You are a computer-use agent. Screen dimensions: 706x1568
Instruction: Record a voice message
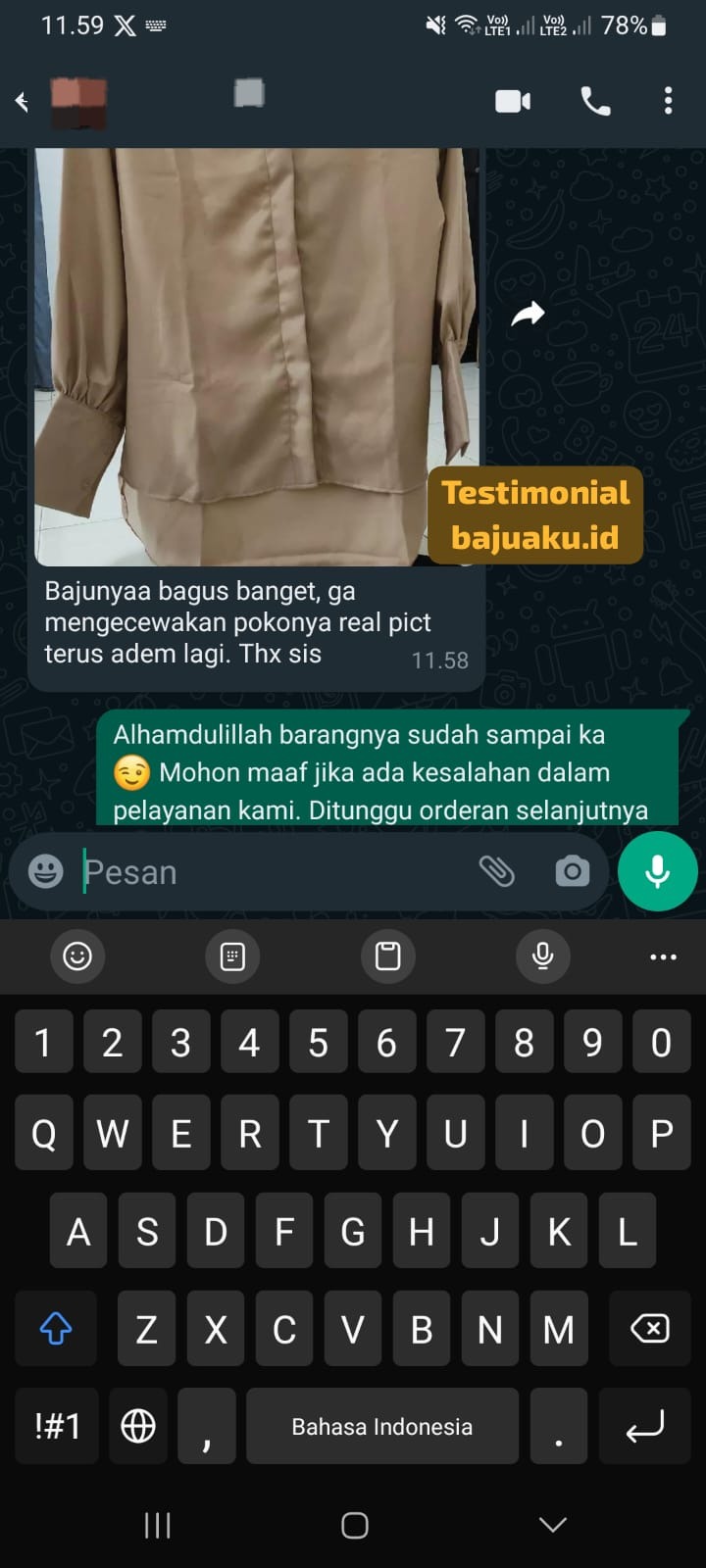coord(657,871)
